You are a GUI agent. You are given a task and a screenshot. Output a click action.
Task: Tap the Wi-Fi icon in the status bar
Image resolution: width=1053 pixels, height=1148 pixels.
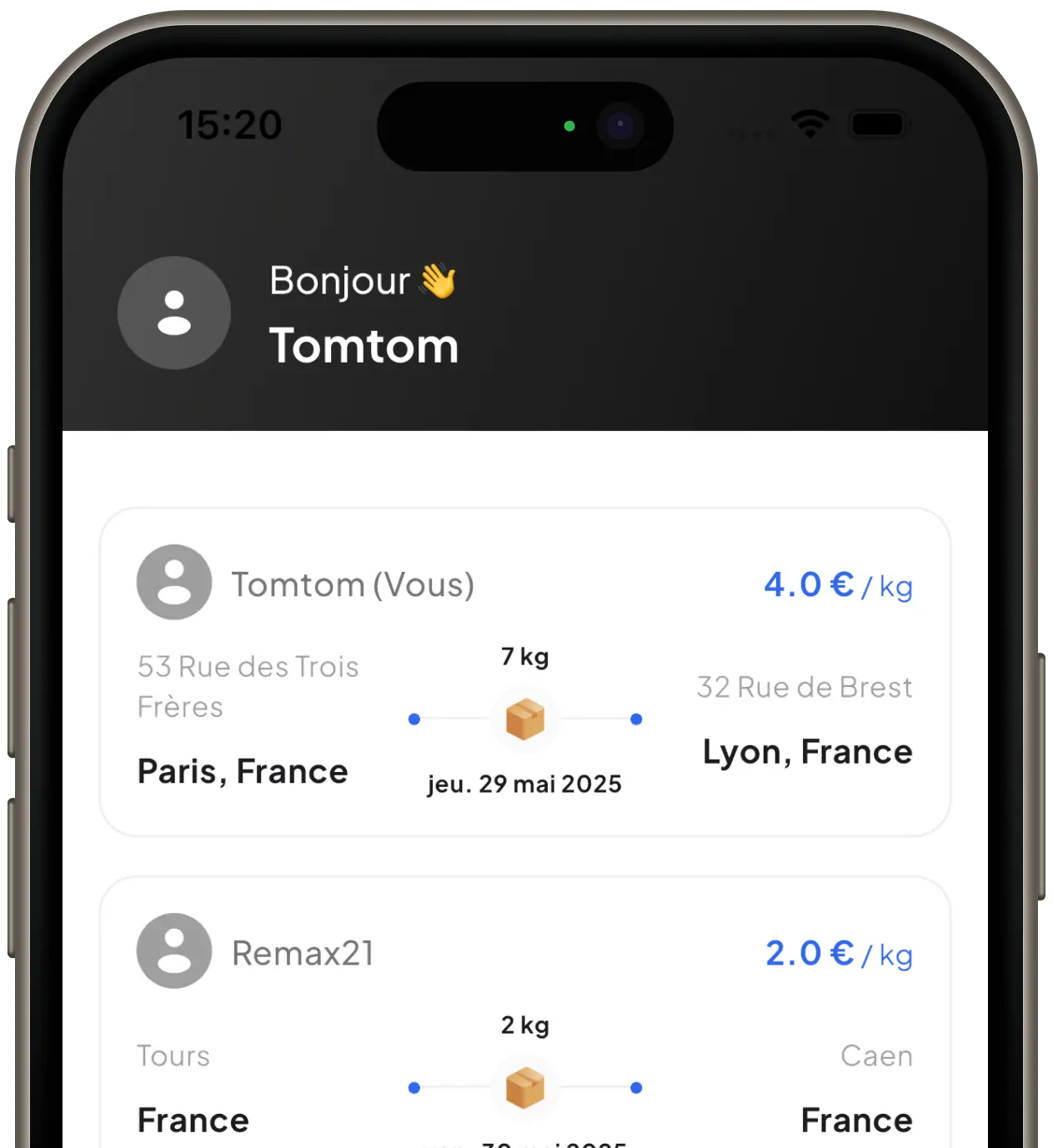(x=810, y=123)
